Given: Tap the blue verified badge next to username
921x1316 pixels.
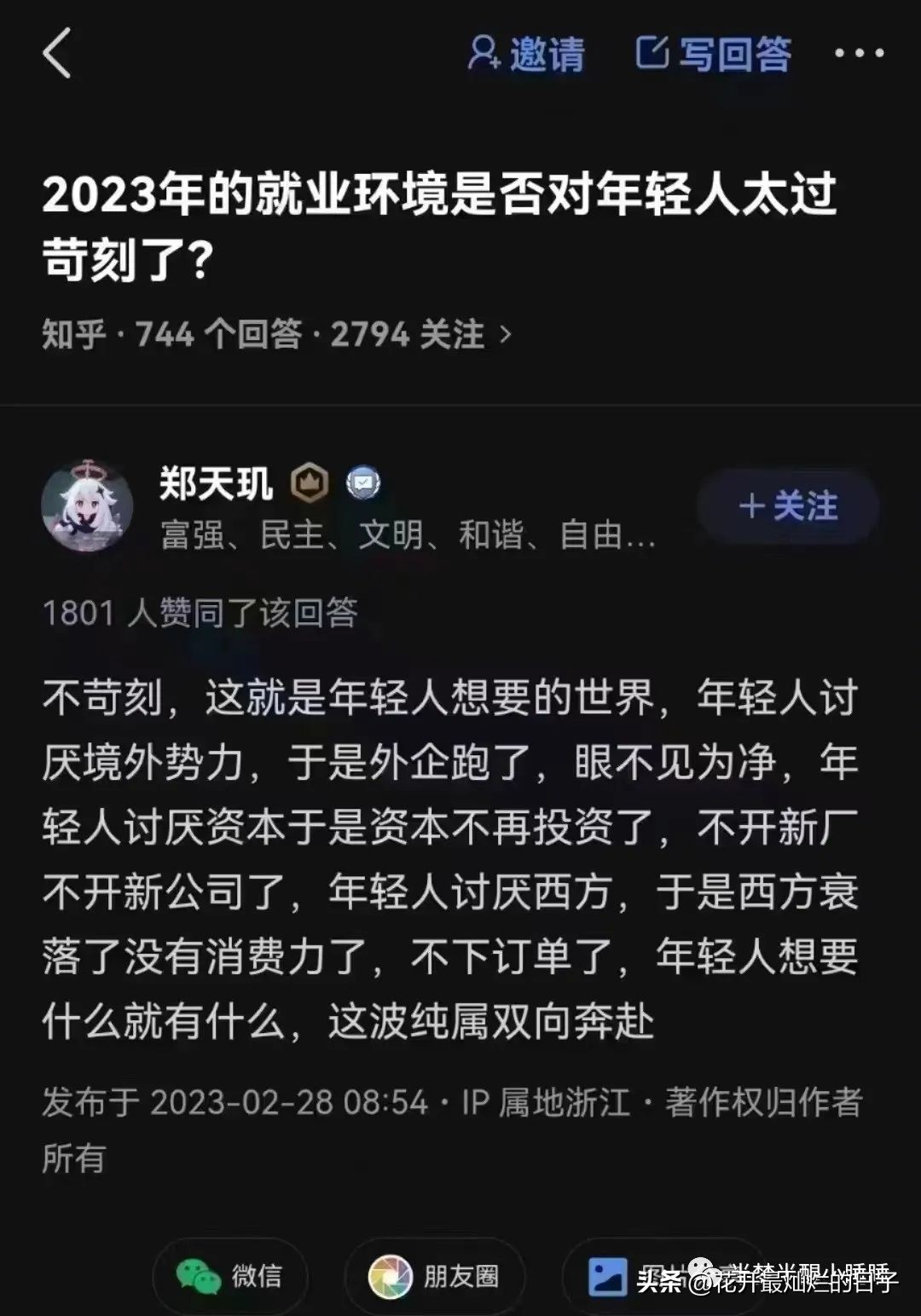Looking at the screenshot, I should (363, 482).
